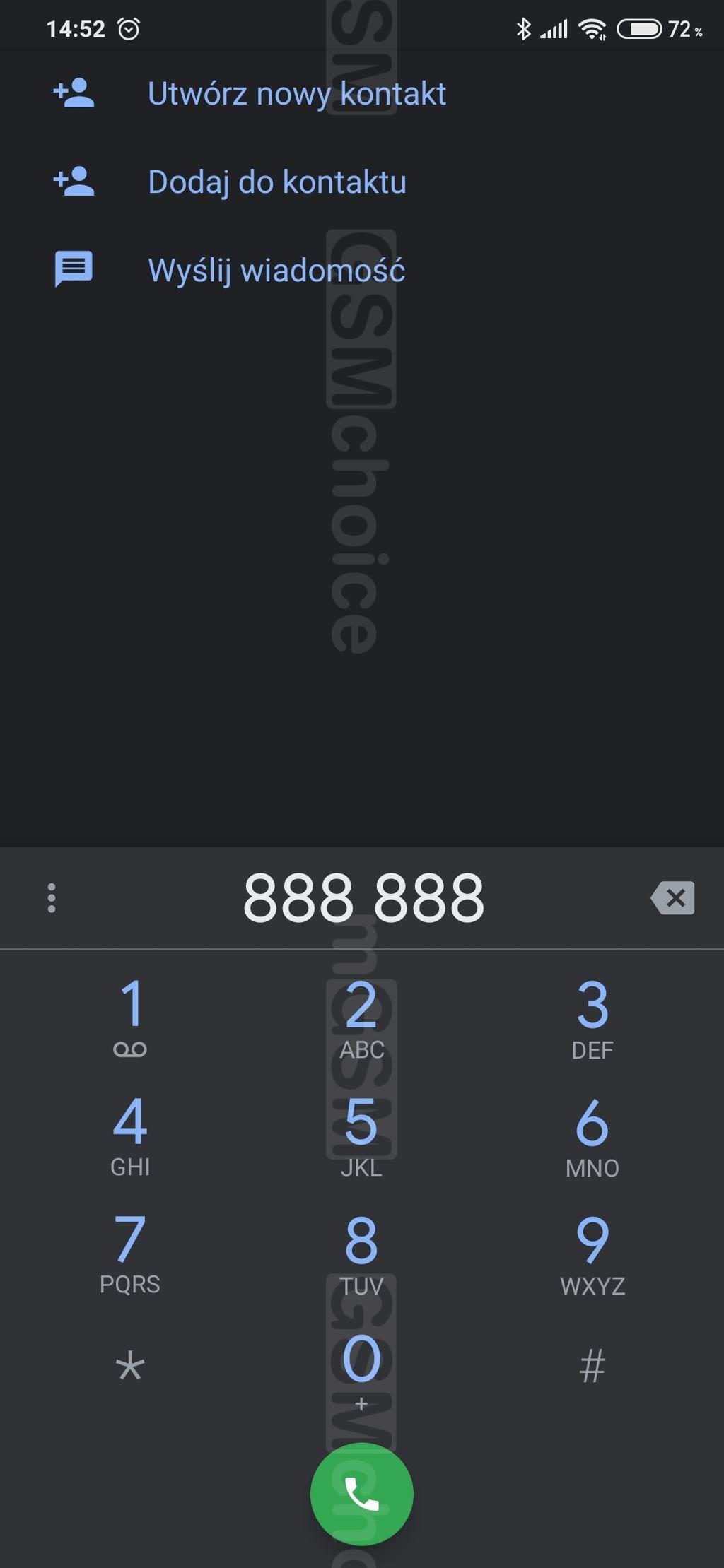This screenshot has height=1568, width=724.
Task: Choose Dodaj do kontaktu
Action: click(x=362, y=182)
